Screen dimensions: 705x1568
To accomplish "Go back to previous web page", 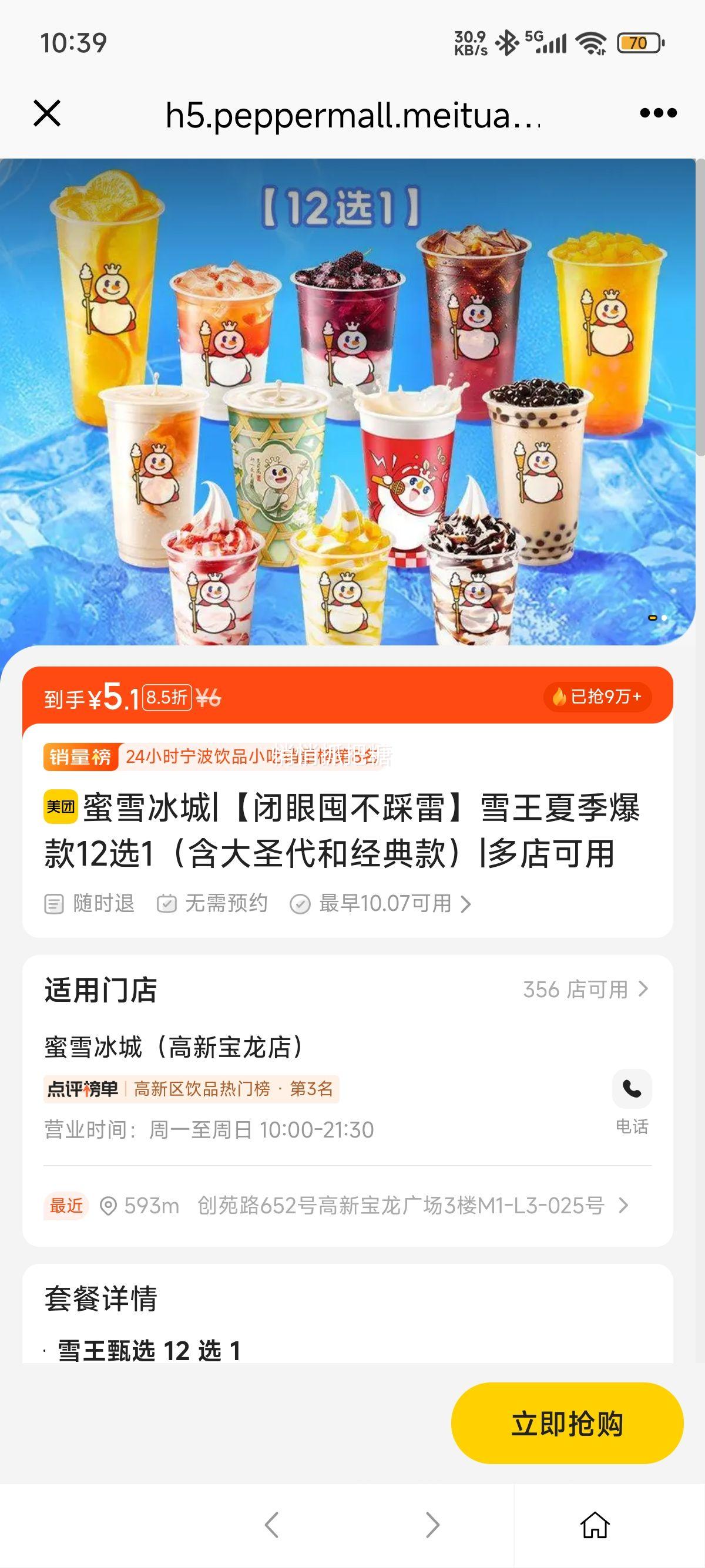I will pyautogui.click(x=271, y=1525).
